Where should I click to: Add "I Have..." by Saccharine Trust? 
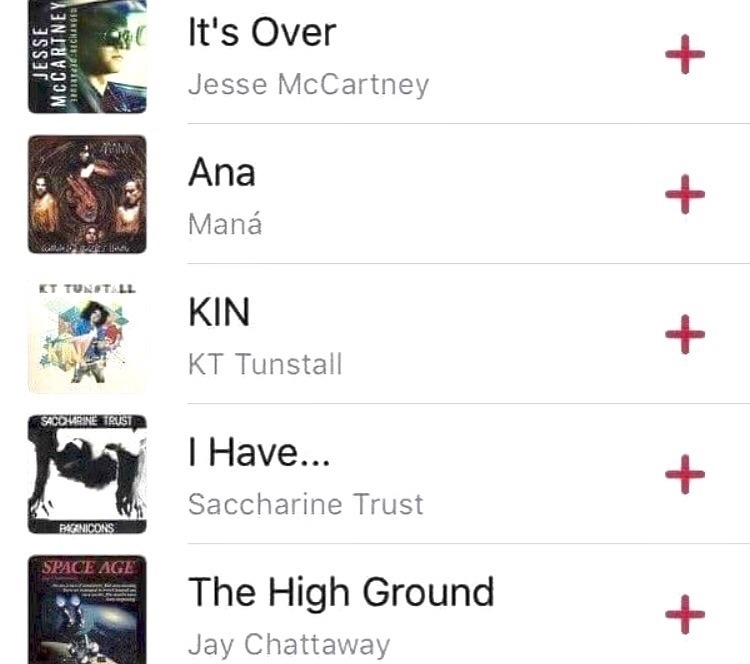(x=685, y=474)
